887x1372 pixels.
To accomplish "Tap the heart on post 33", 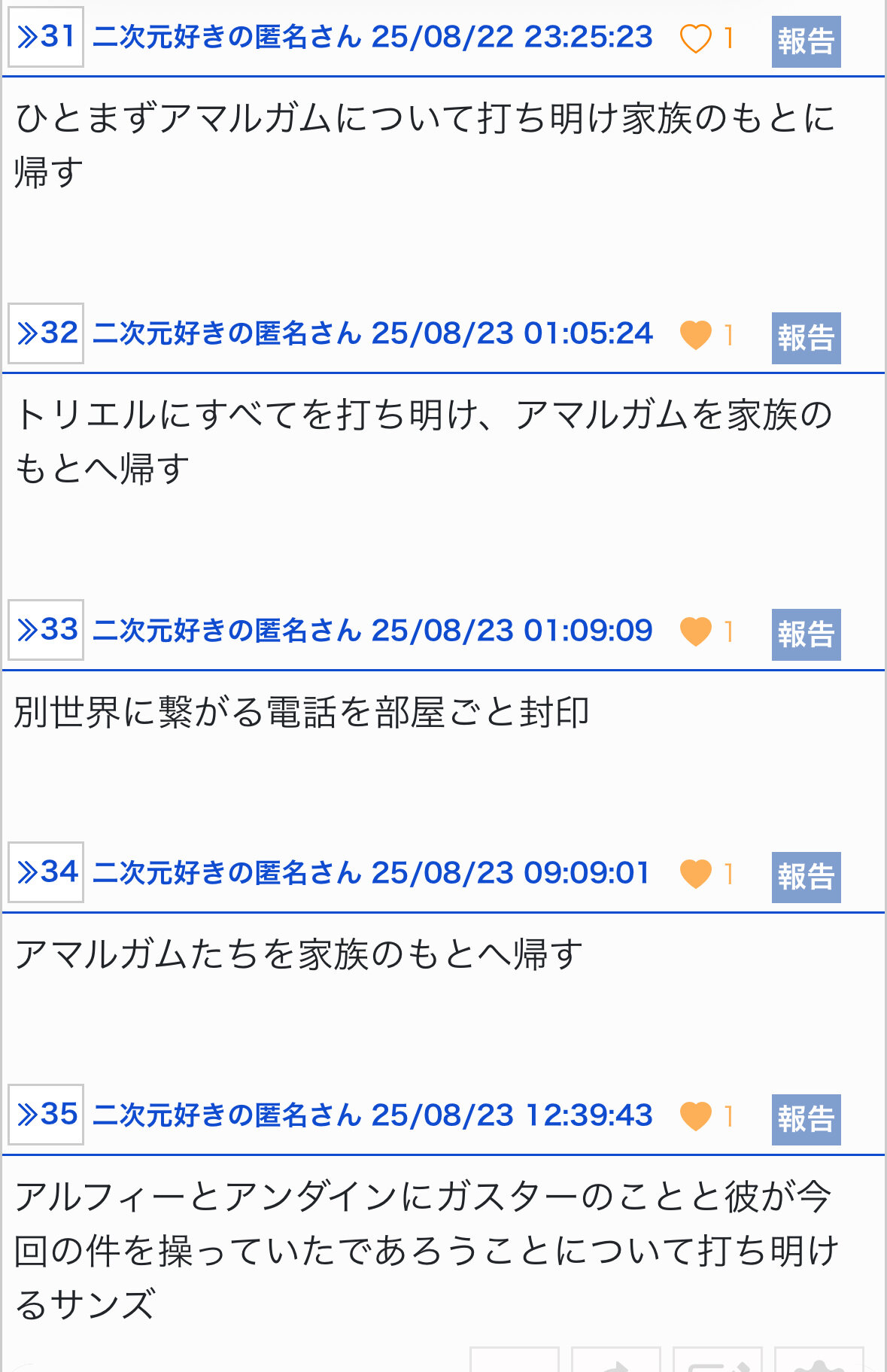I will (x=695, y=631).
